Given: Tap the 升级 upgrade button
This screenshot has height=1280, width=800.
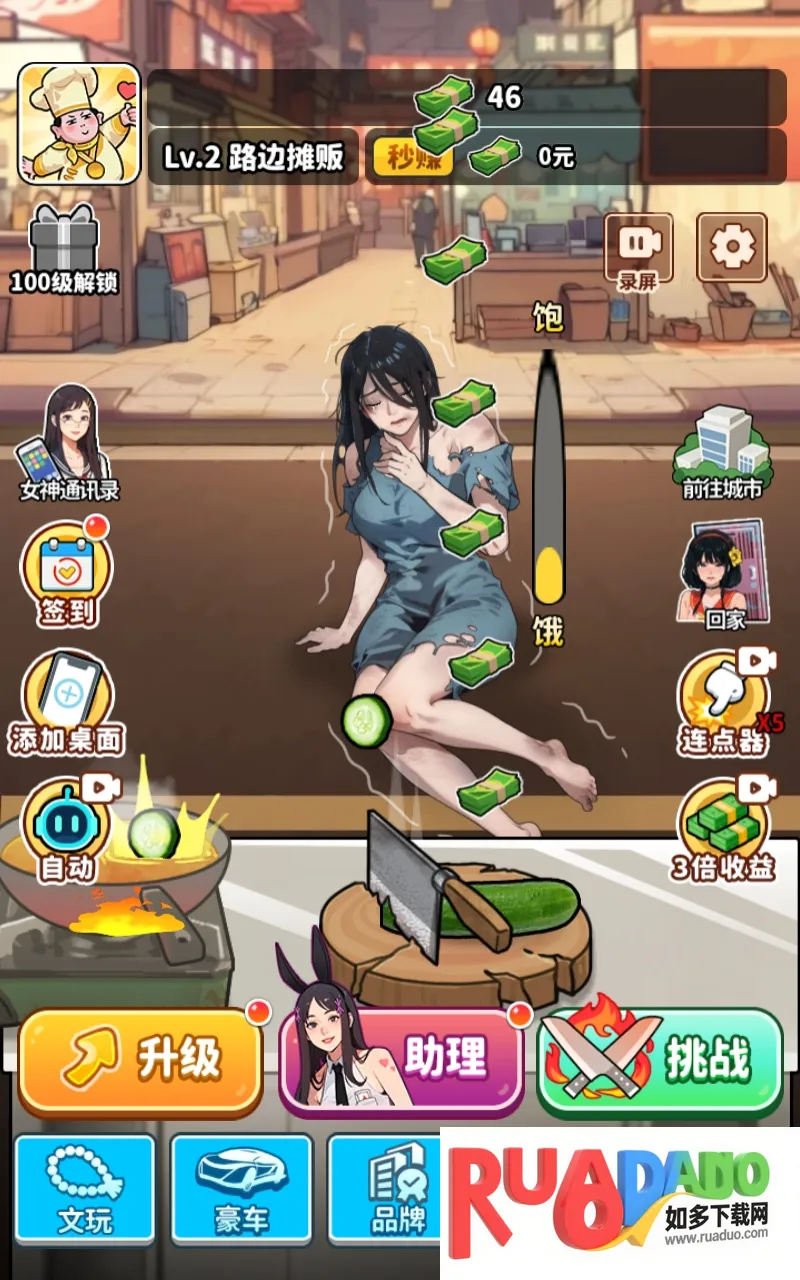Looking at the screenshot, I should 140,1061.
